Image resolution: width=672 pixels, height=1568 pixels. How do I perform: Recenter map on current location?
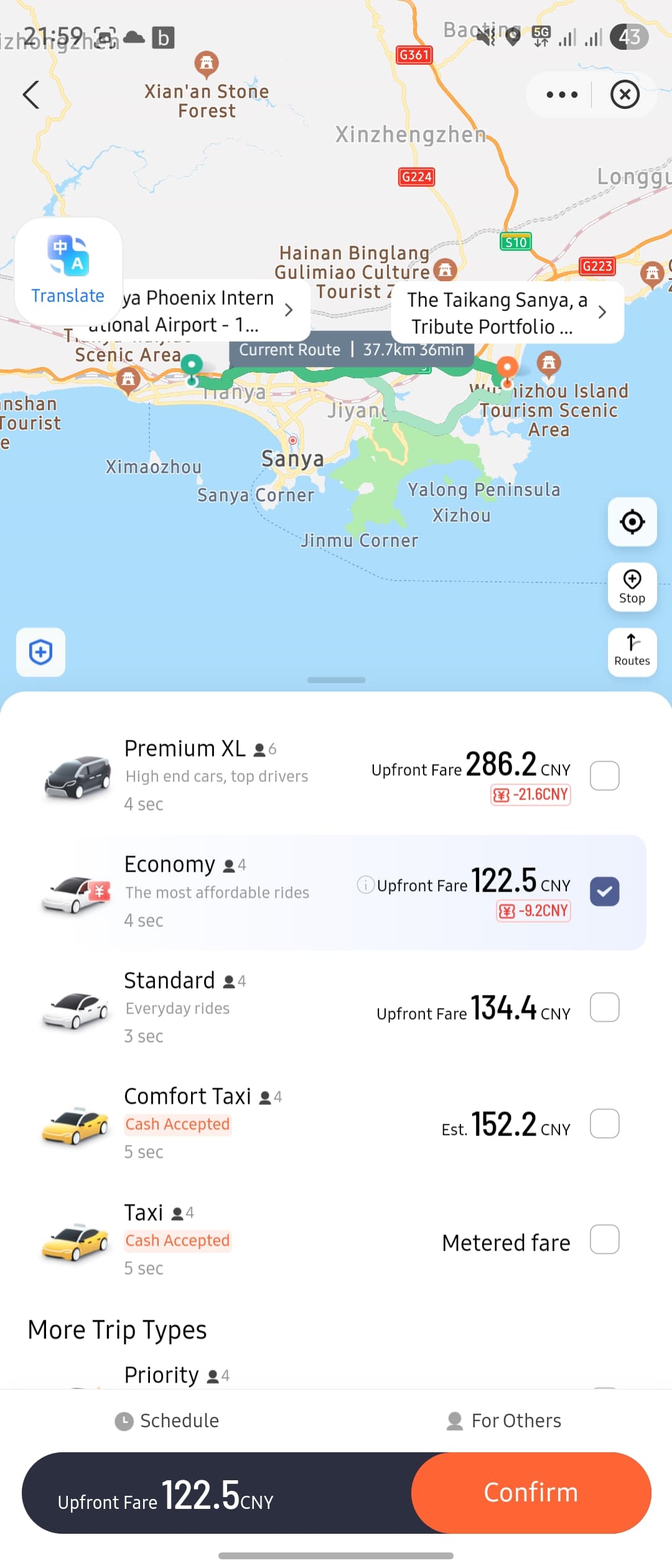632,522
